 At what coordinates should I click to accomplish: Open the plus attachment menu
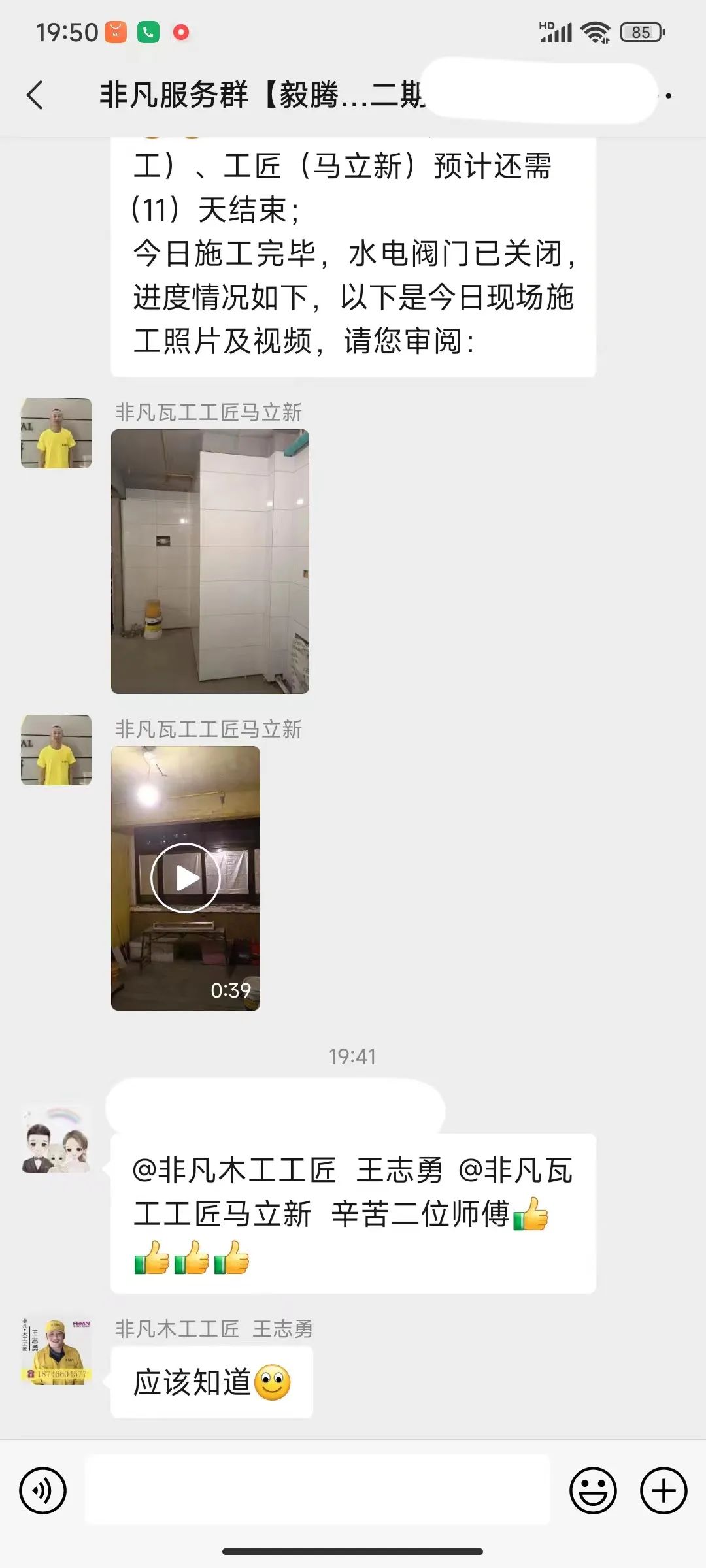coord(663,1491)
